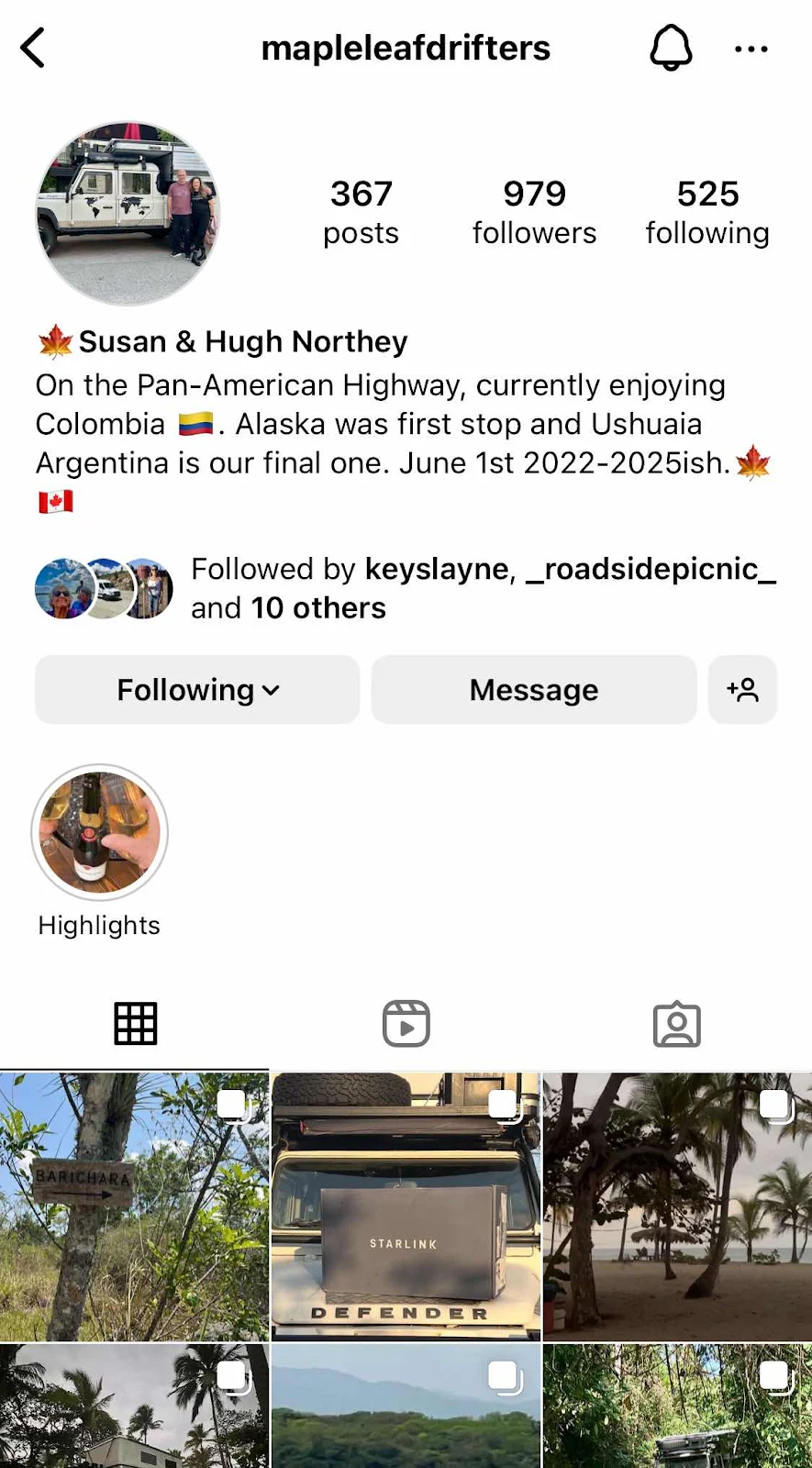Image resolution: width=812 pixels, height=1468 pixels.
Task: Open the beach with palm trees post
Action: (677, 1207)
